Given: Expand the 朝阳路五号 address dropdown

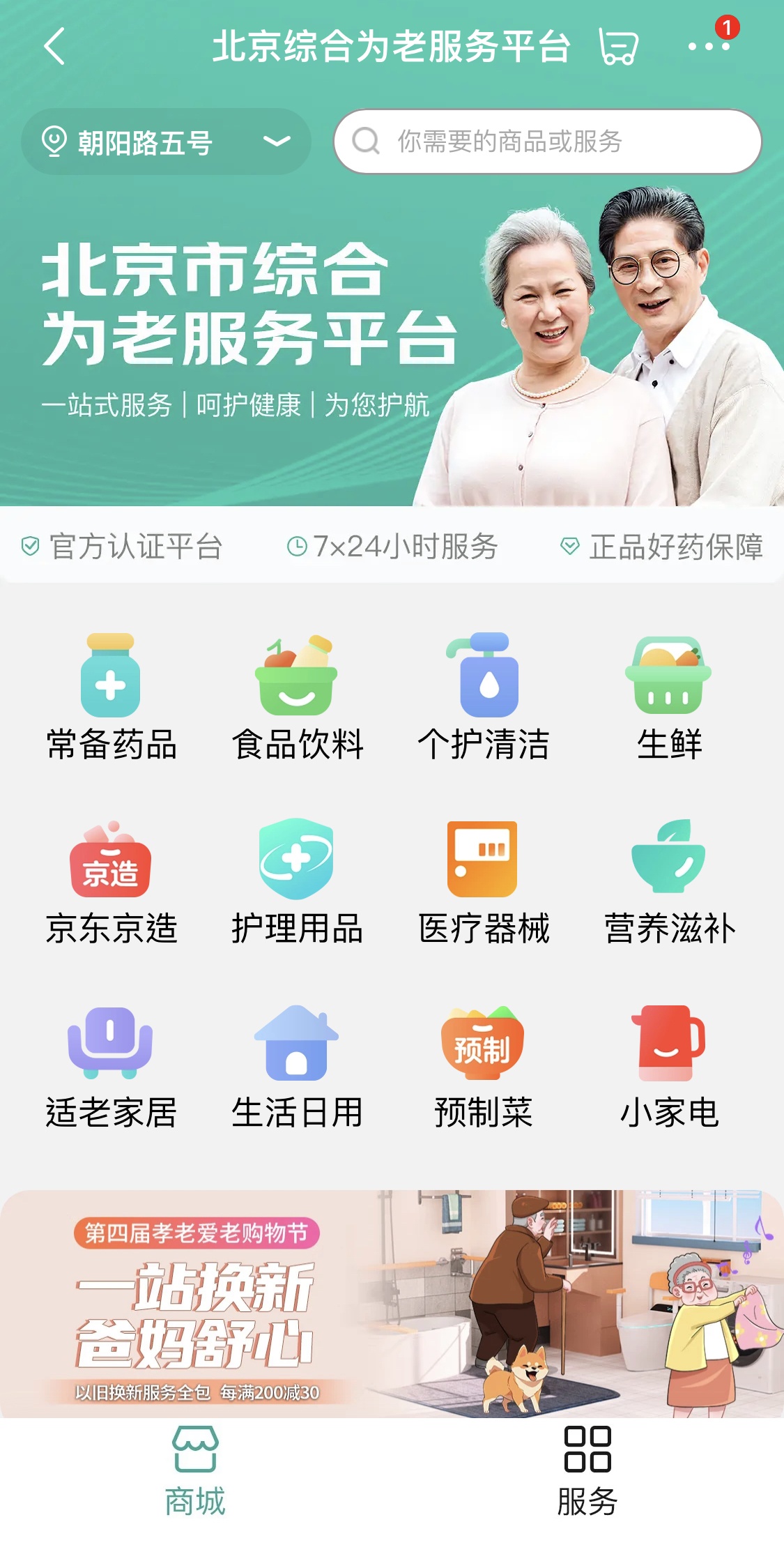Looking at the screenshot, I should click(166, 142).
